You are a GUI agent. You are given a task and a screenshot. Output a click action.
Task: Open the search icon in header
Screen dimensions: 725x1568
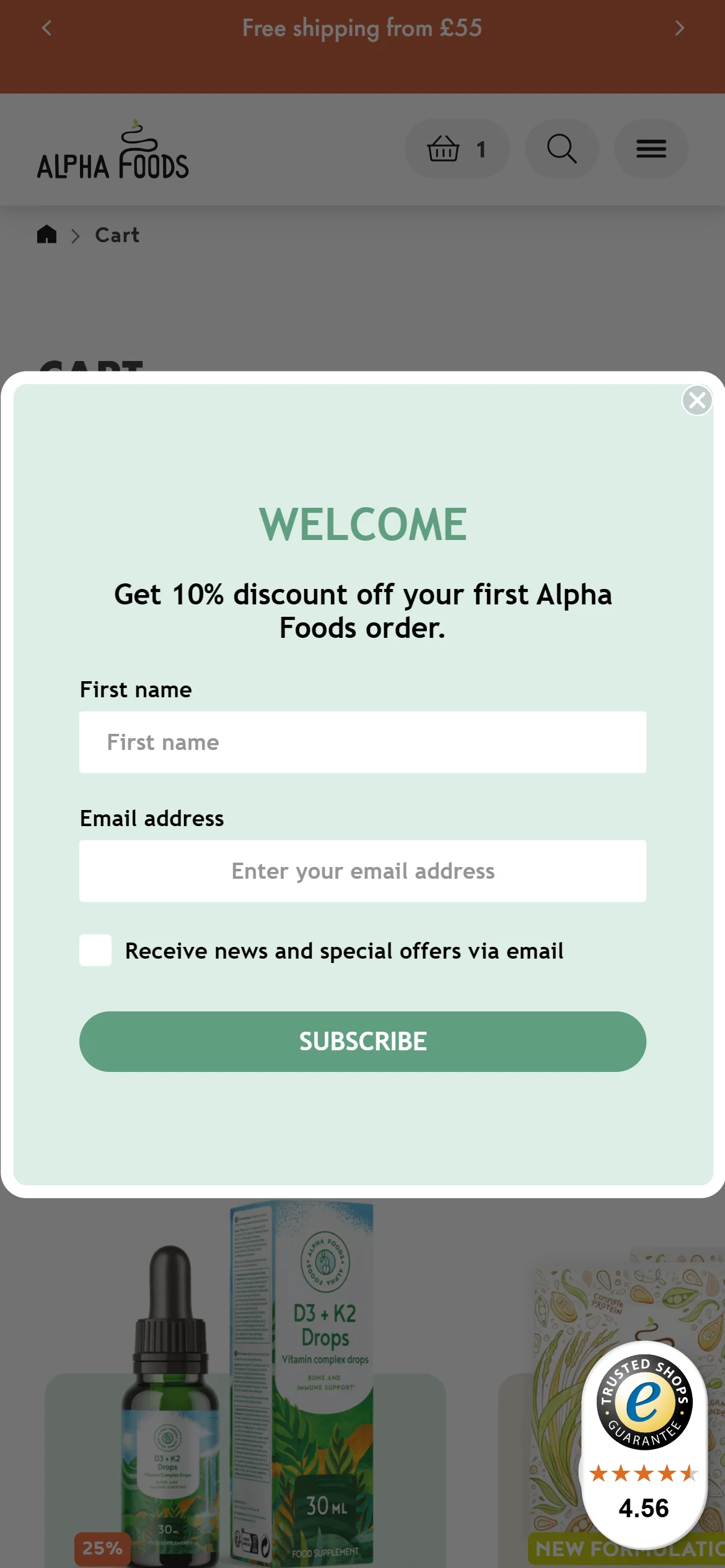tap(561, 149)
